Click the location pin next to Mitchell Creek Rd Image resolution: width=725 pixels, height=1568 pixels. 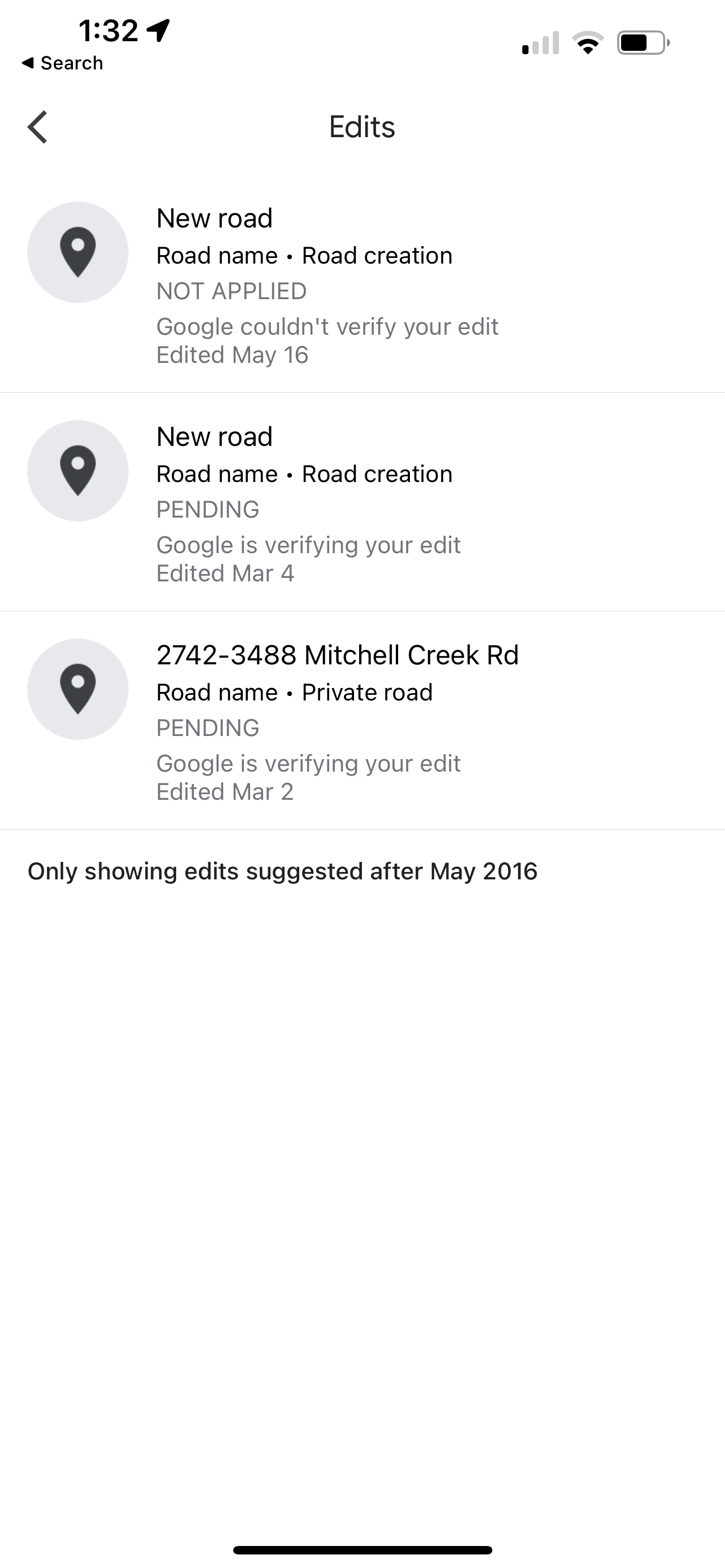(x=78, y=689)
